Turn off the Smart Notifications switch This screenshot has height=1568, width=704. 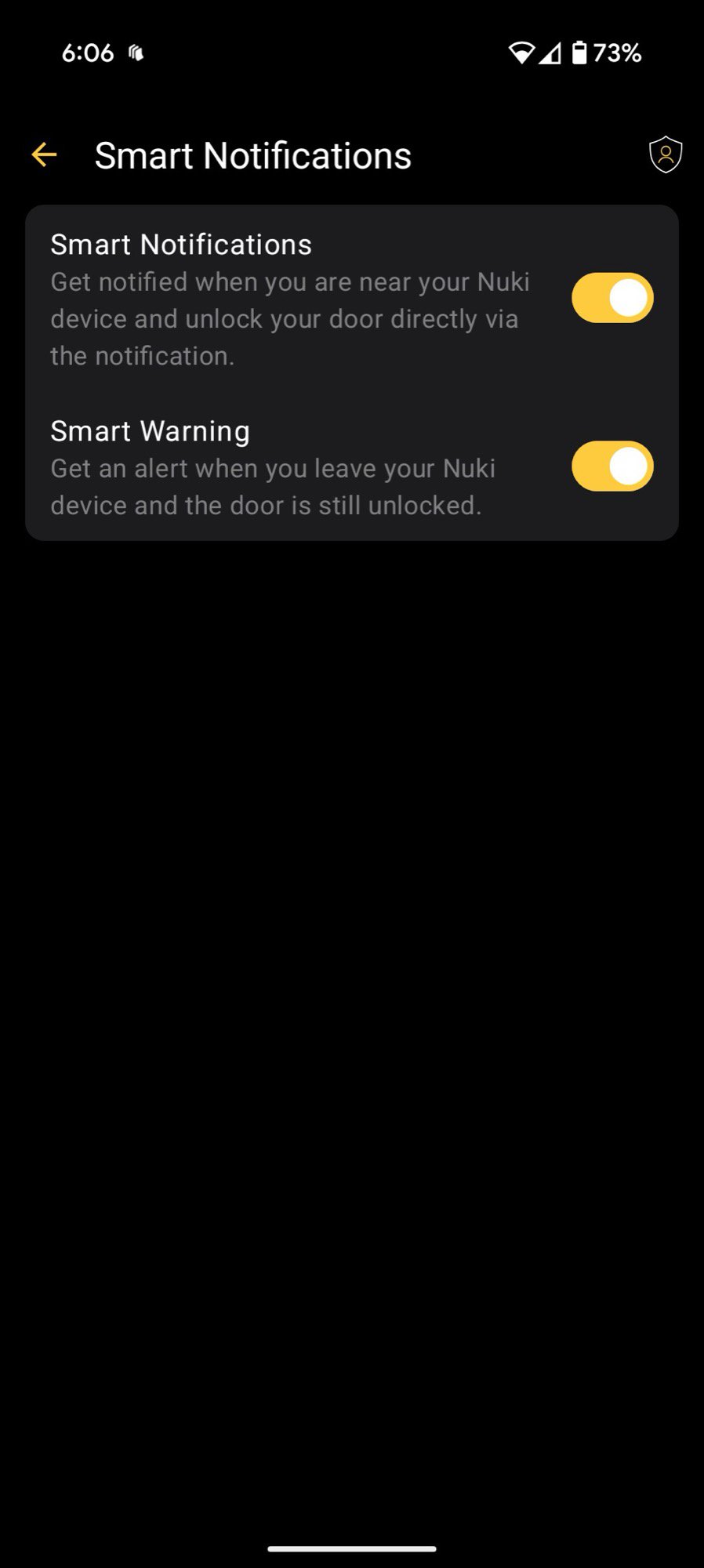point(612,298)
